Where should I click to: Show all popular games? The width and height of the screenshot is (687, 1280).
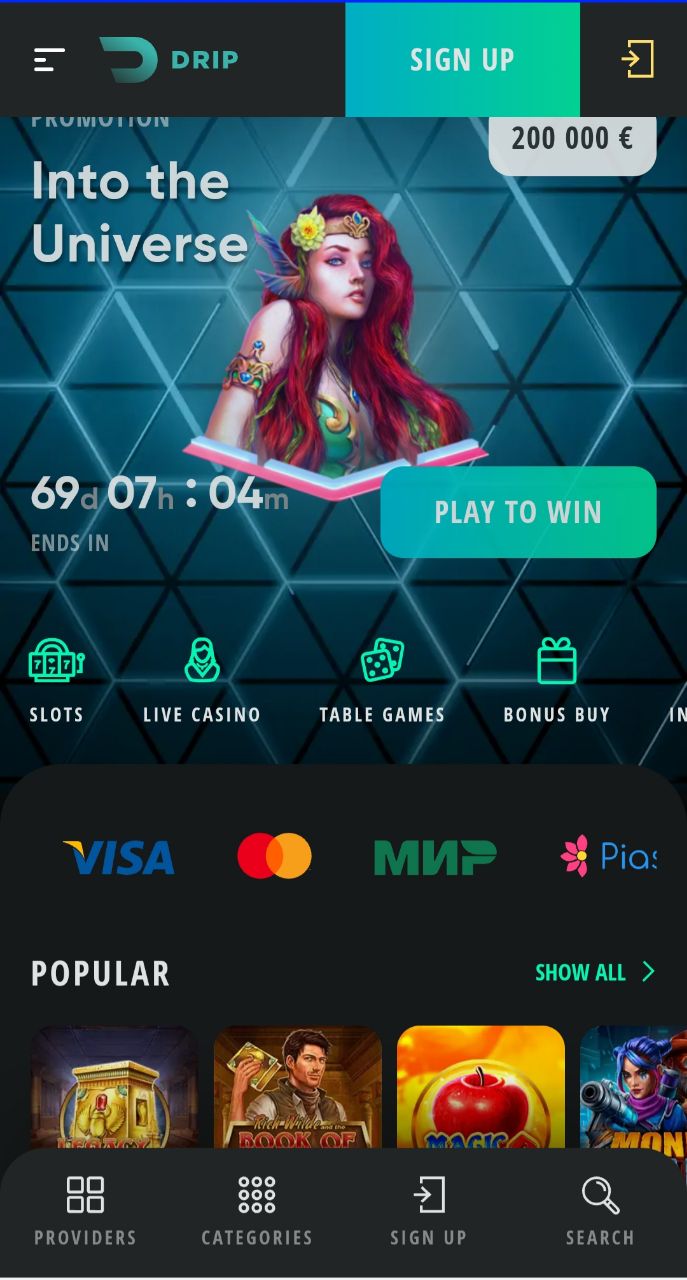tap(594, 972)
